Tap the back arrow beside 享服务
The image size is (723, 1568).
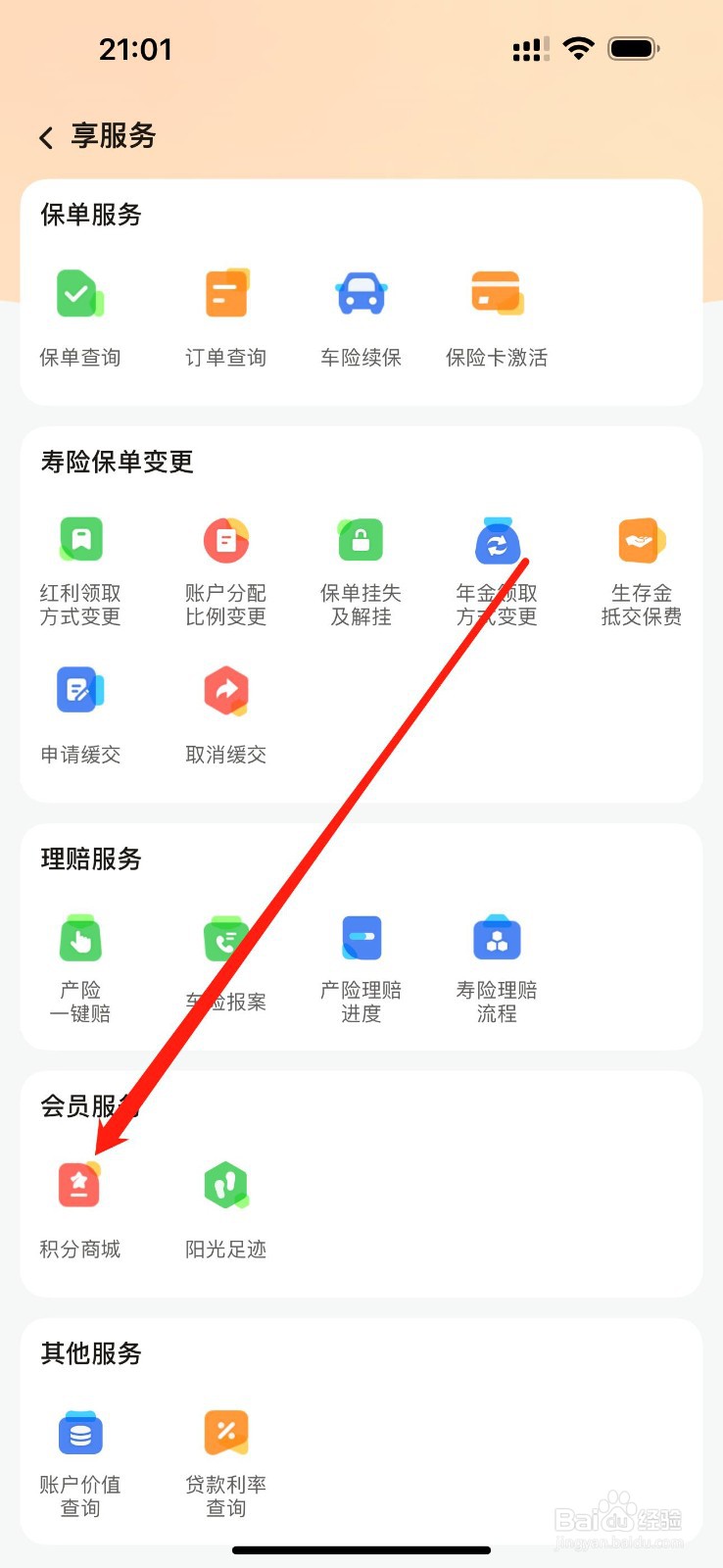[46, 137]
